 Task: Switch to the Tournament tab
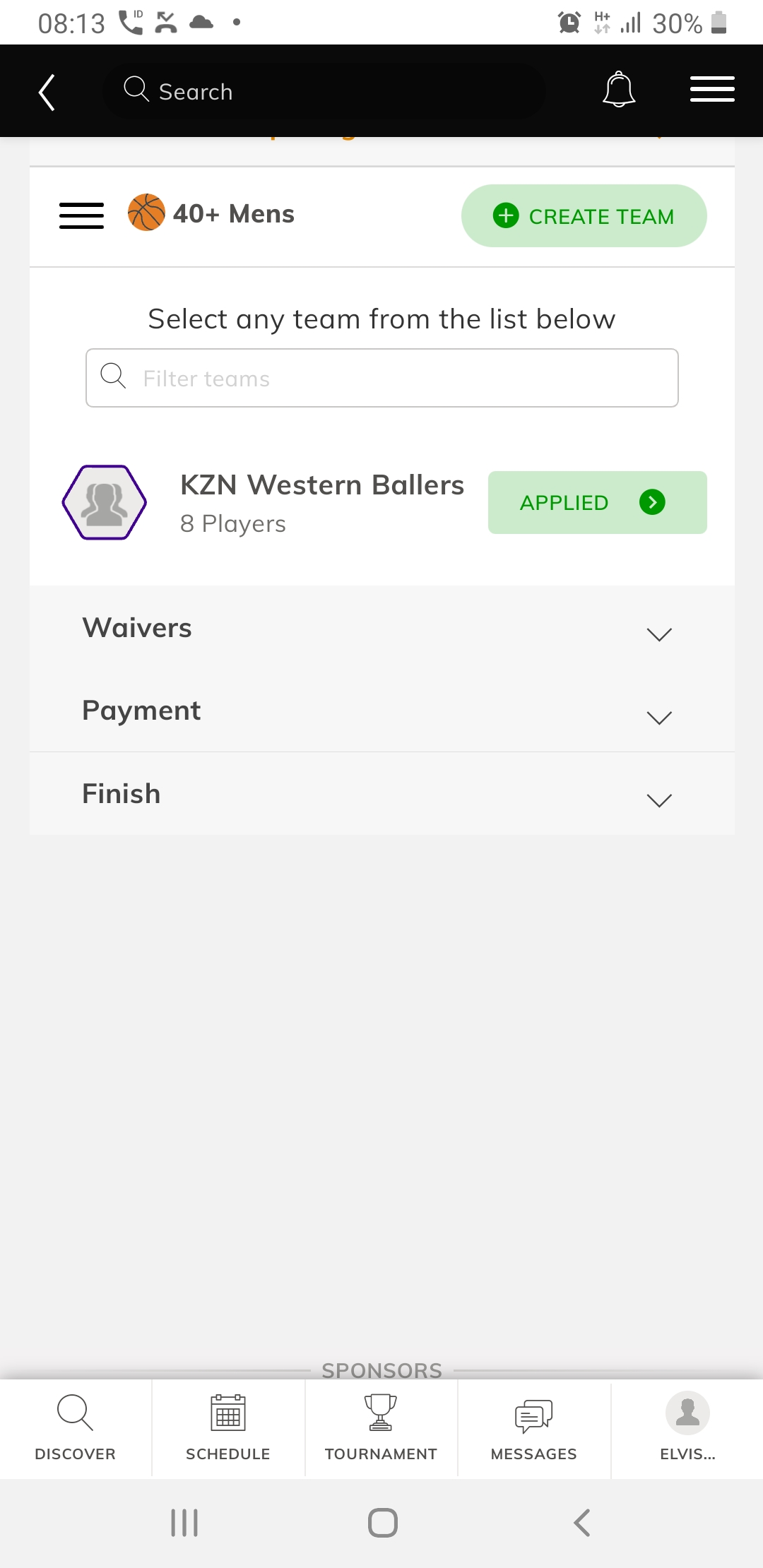381,1427
